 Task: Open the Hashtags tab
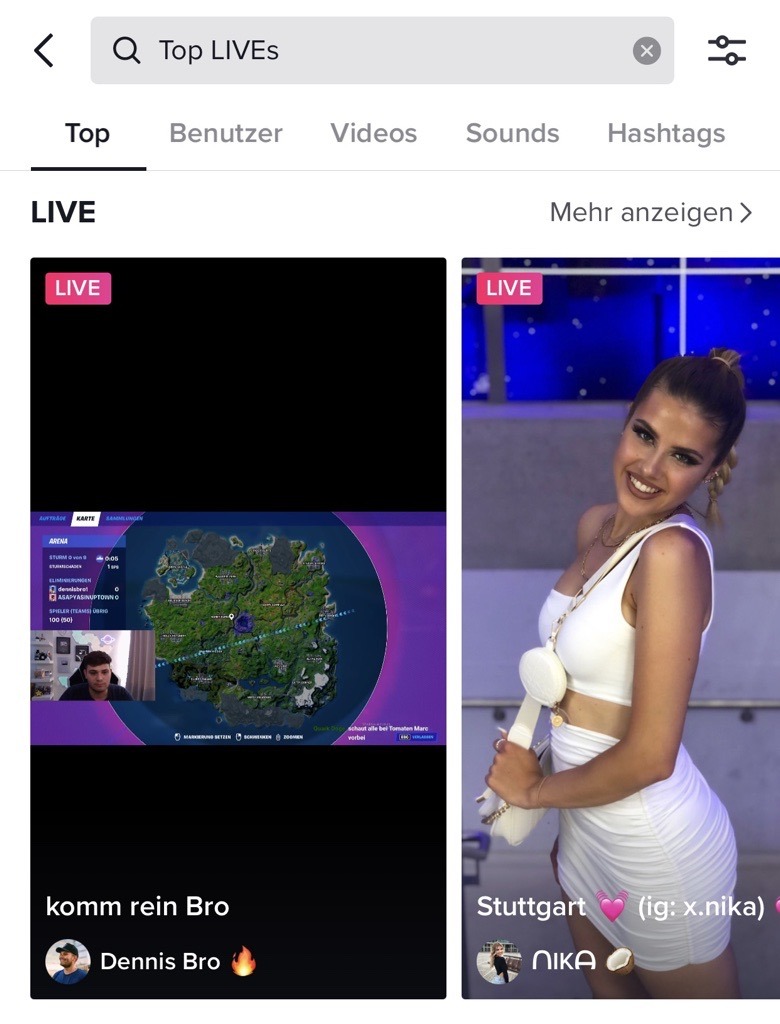665,133
